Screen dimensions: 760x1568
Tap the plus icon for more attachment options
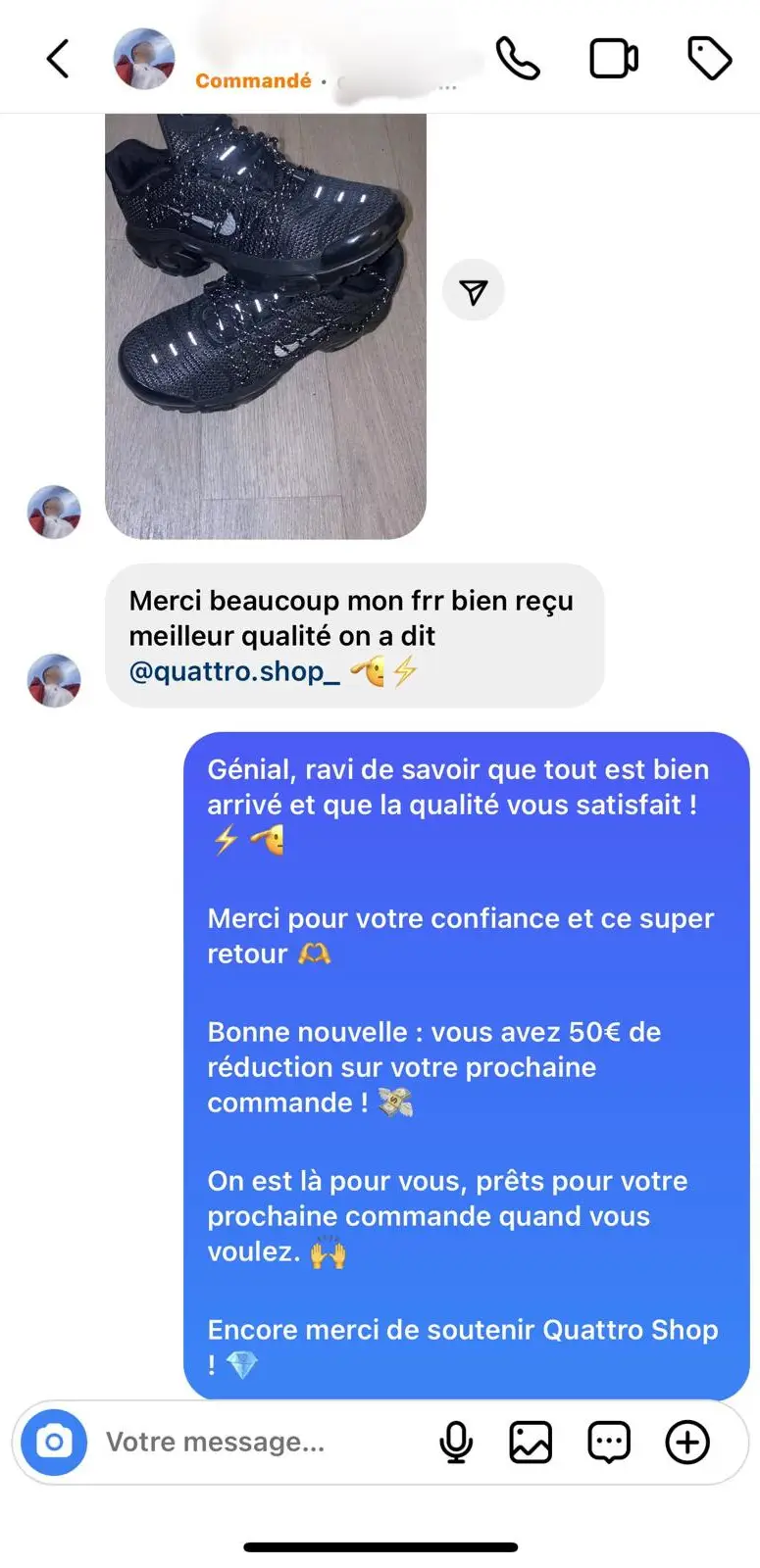coord(686,1442)
